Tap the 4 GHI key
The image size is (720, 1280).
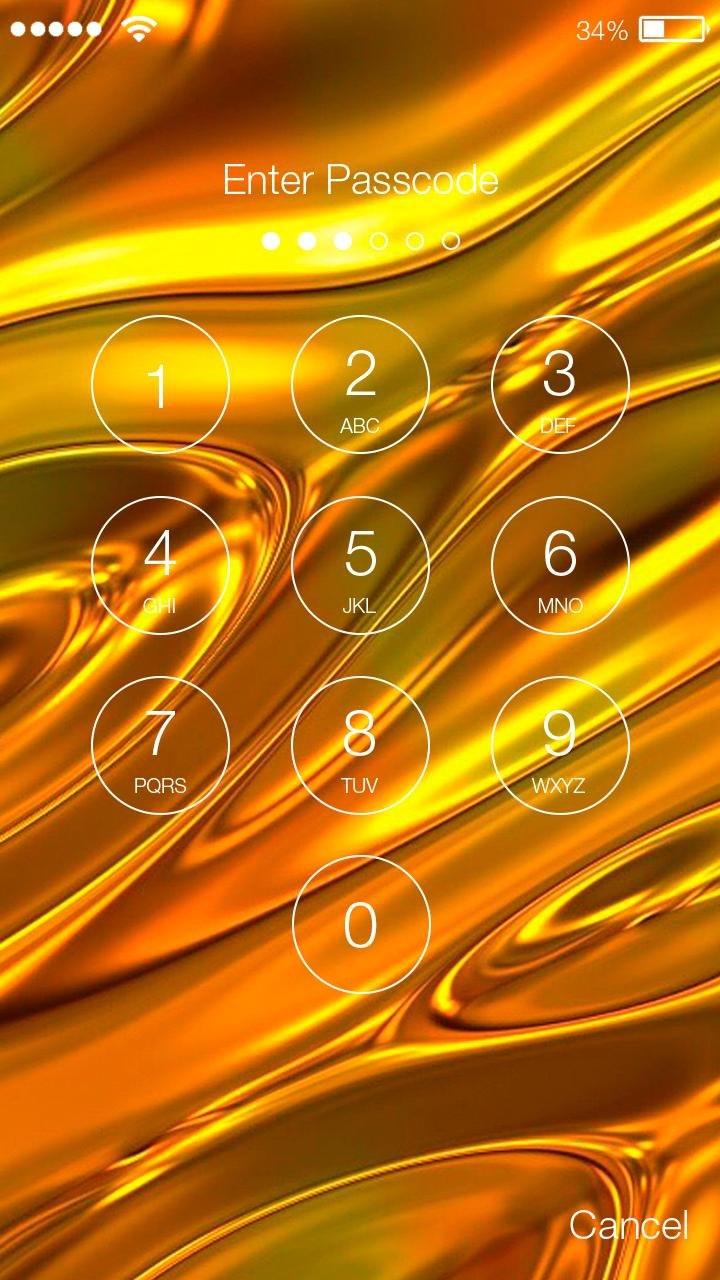click(x=160, y=565)
